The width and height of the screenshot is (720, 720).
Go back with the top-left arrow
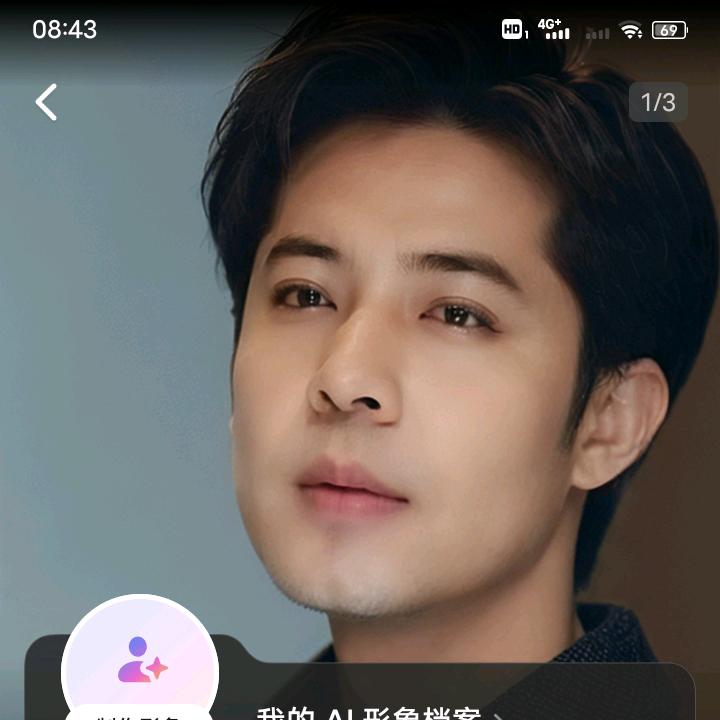46,102
